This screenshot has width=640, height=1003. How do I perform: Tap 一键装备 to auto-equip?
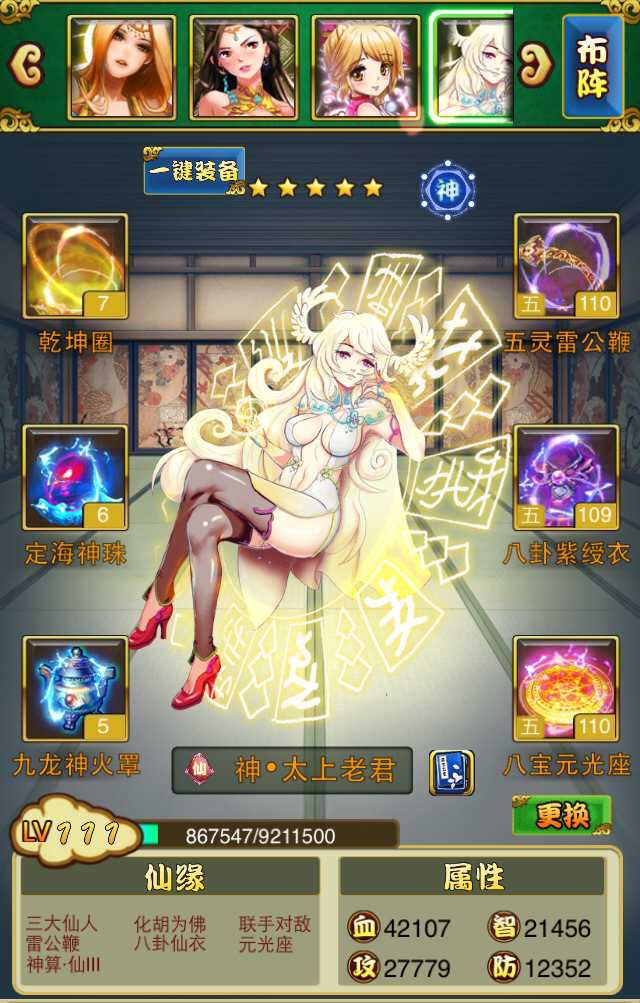pos(193,173)
